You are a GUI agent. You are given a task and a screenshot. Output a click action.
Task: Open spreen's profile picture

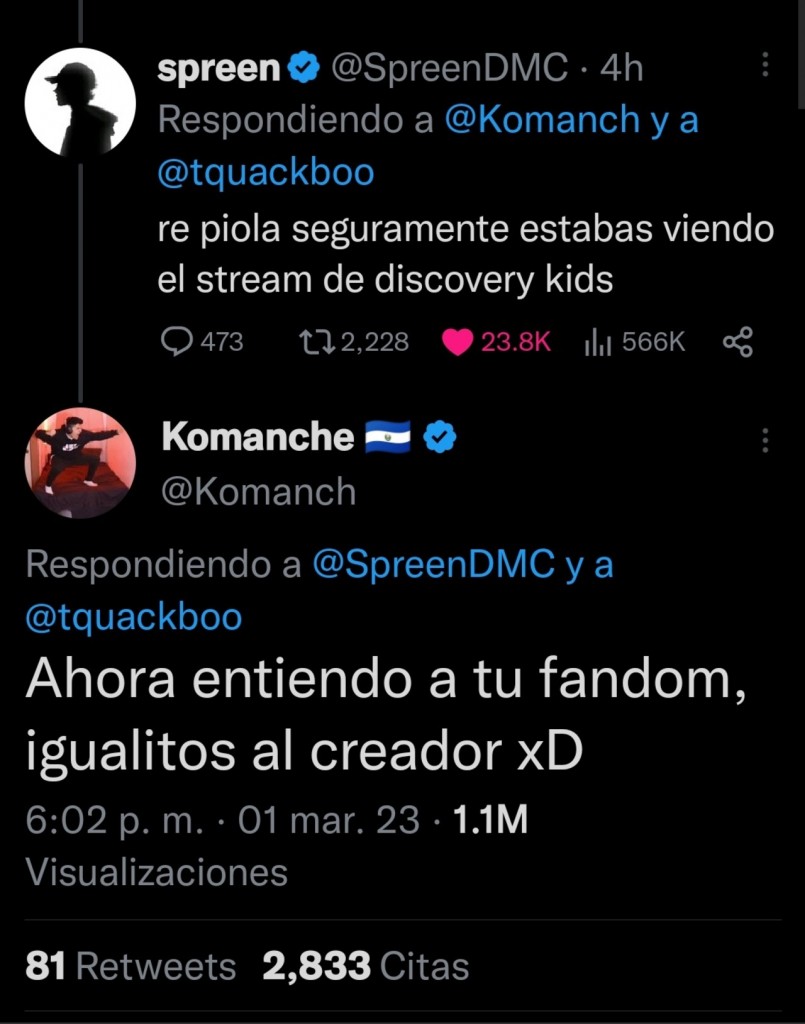pos(82,100)
